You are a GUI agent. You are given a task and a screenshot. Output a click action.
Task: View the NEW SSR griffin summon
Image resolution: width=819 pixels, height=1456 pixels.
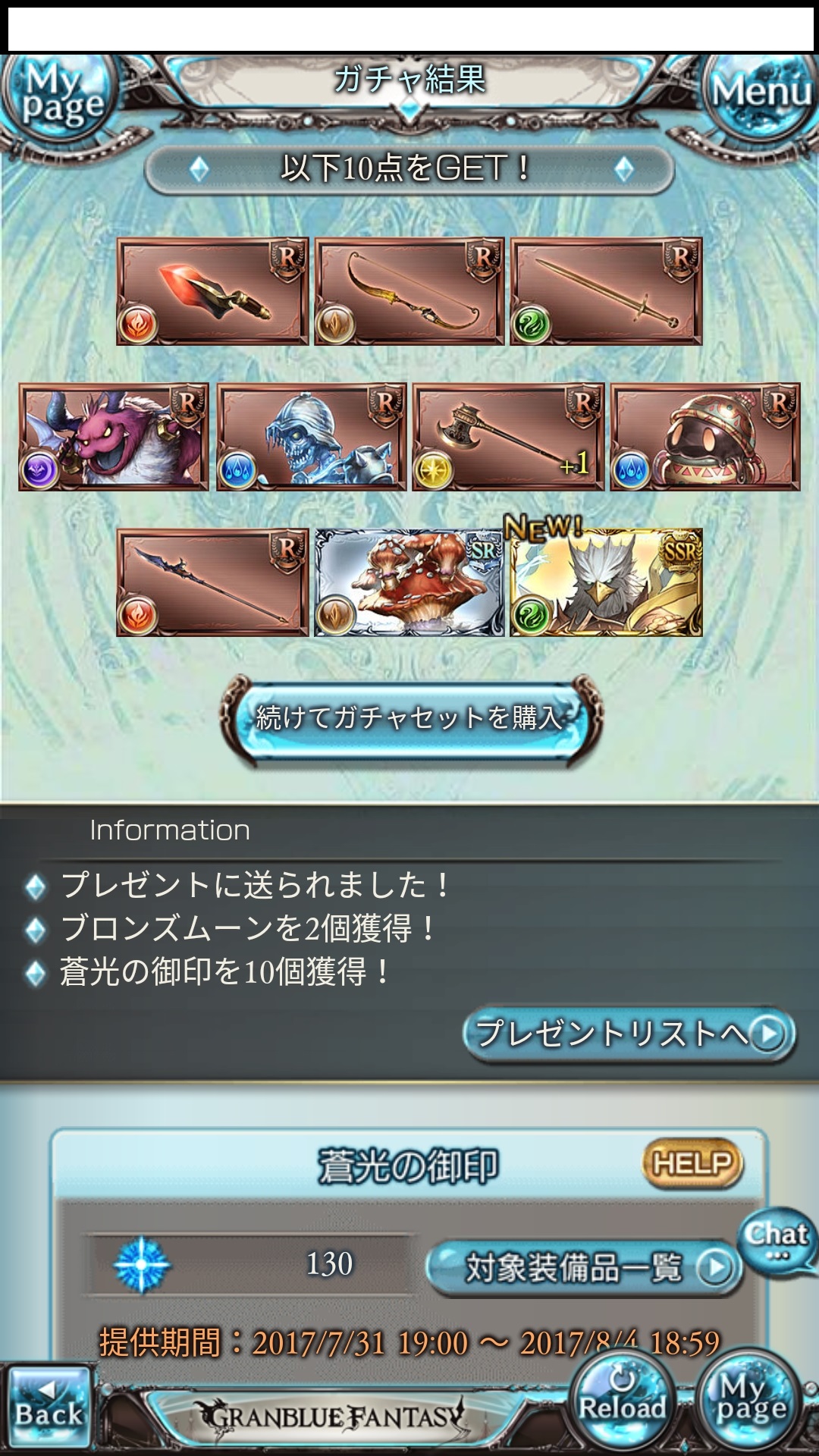606,582
